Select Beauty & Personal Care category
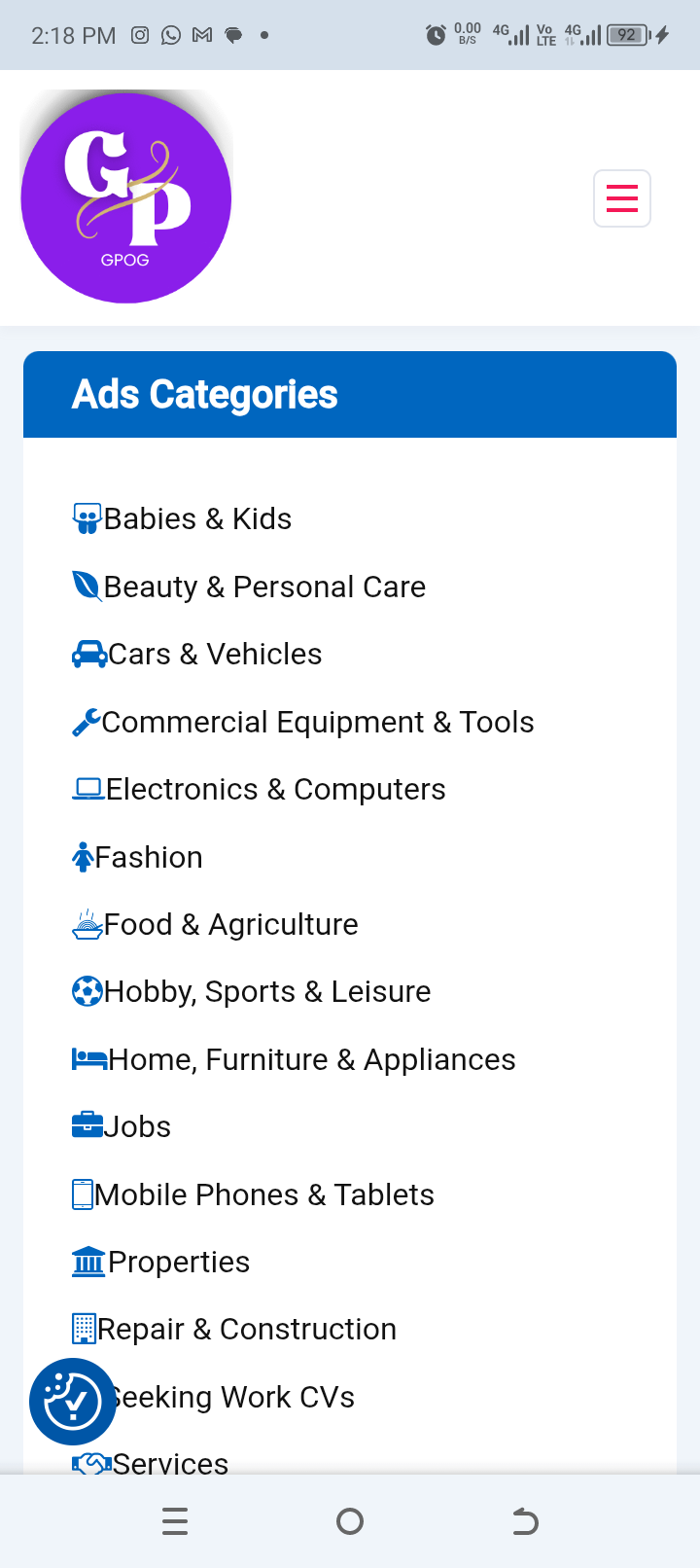This screenshot has width=700, height=1568. coord(263,588)
